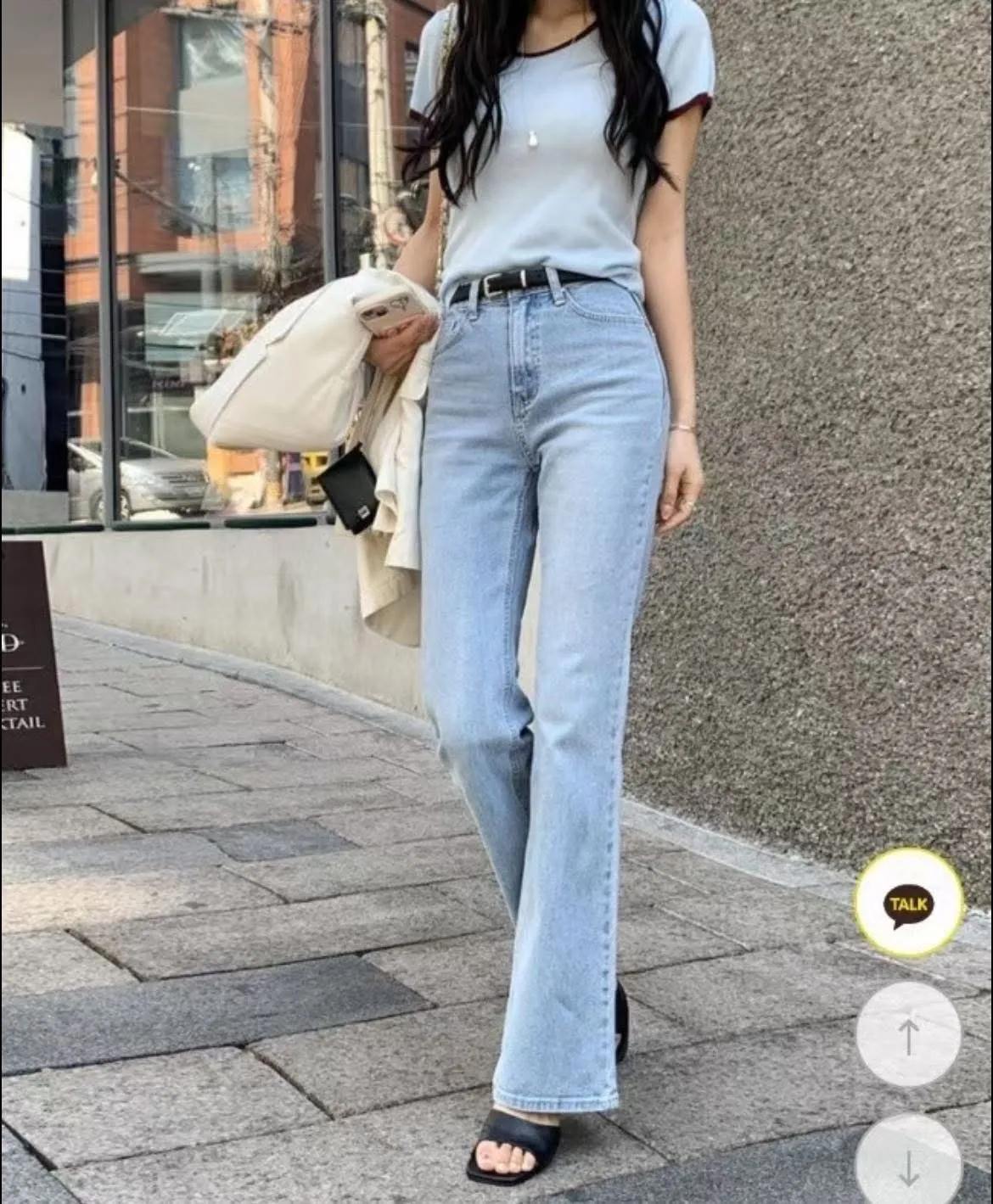The width and height of the screenshot is (993, 1204).
Task: Open the KakaoTalk chat button
Action: [908, 903]
